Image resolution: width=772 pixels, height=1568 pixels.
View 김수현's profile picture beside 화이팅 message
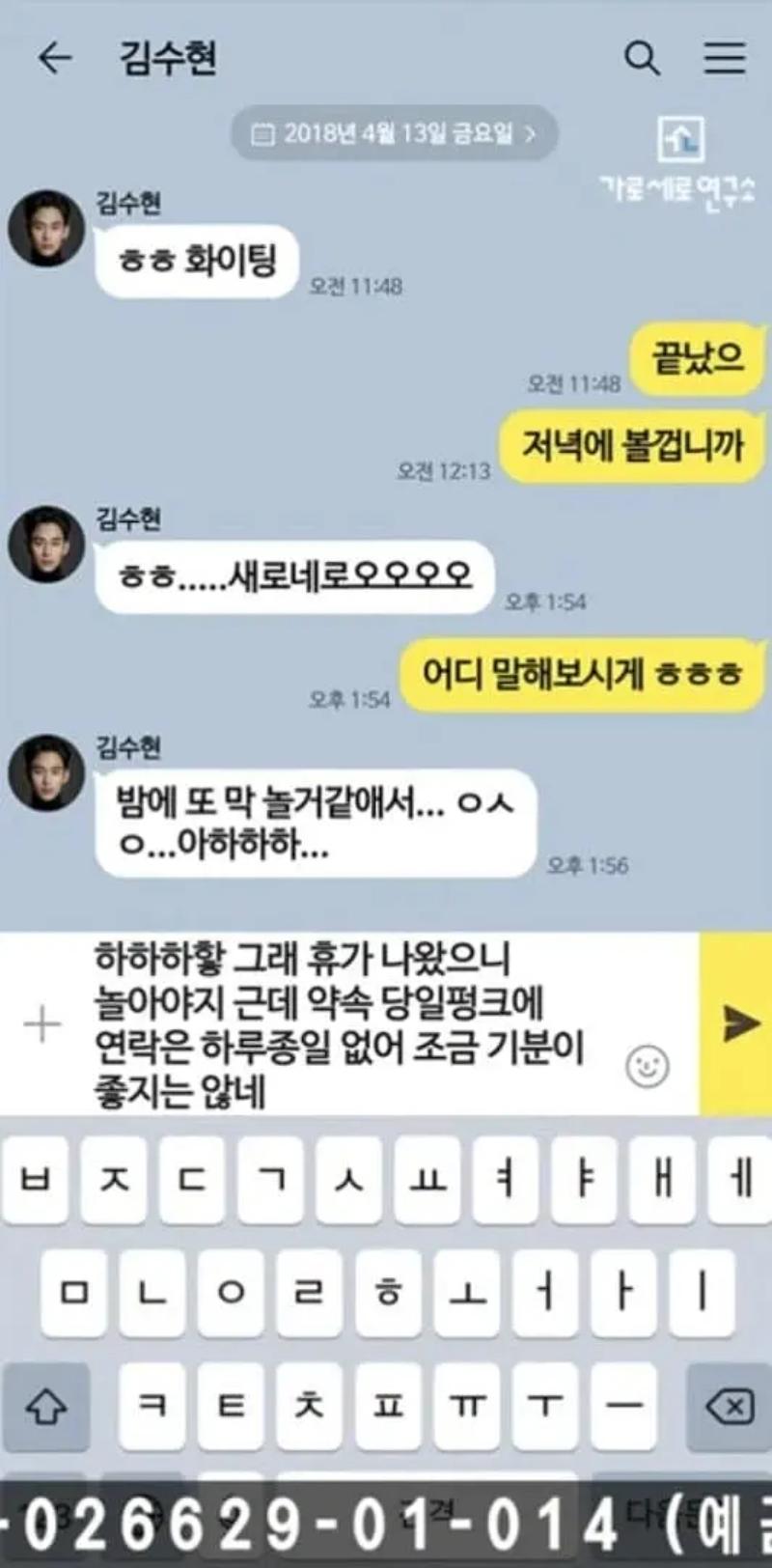pos(46,229)
